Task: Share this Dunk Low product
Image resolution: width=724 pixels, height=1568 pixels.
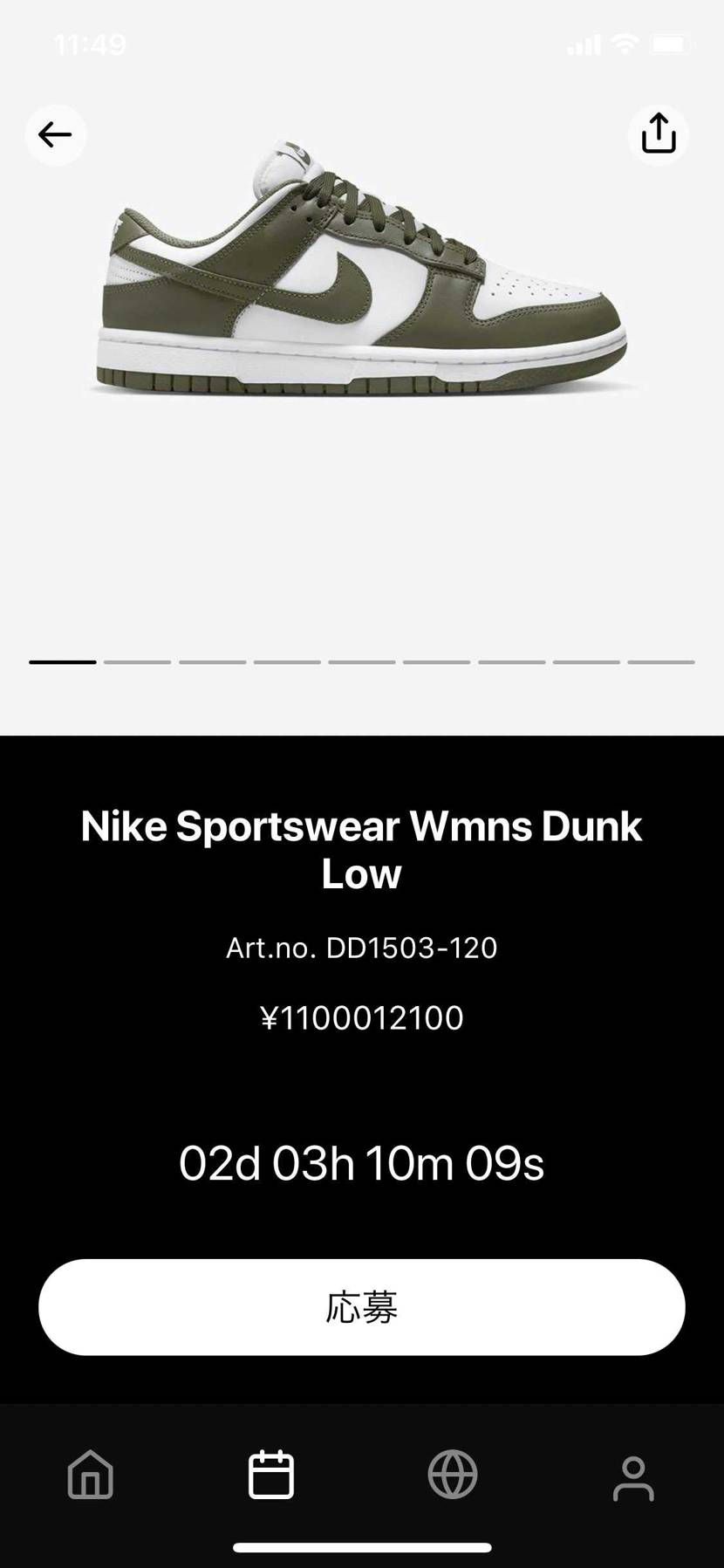Action: [659, 134]
